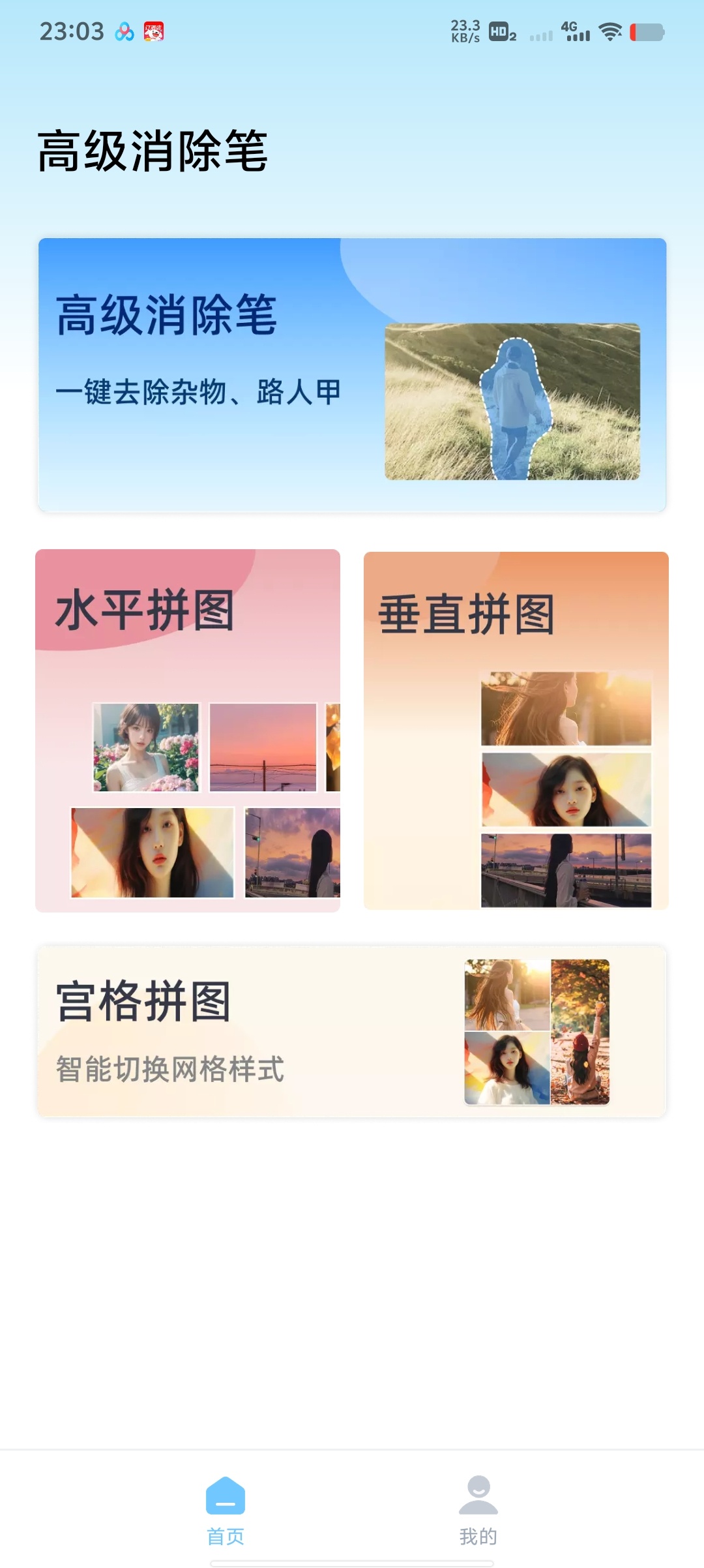Viewport: 704px width, 1568px height.
Task: Open 宫格拼图 grid collage card
Action: [352, 1032]
